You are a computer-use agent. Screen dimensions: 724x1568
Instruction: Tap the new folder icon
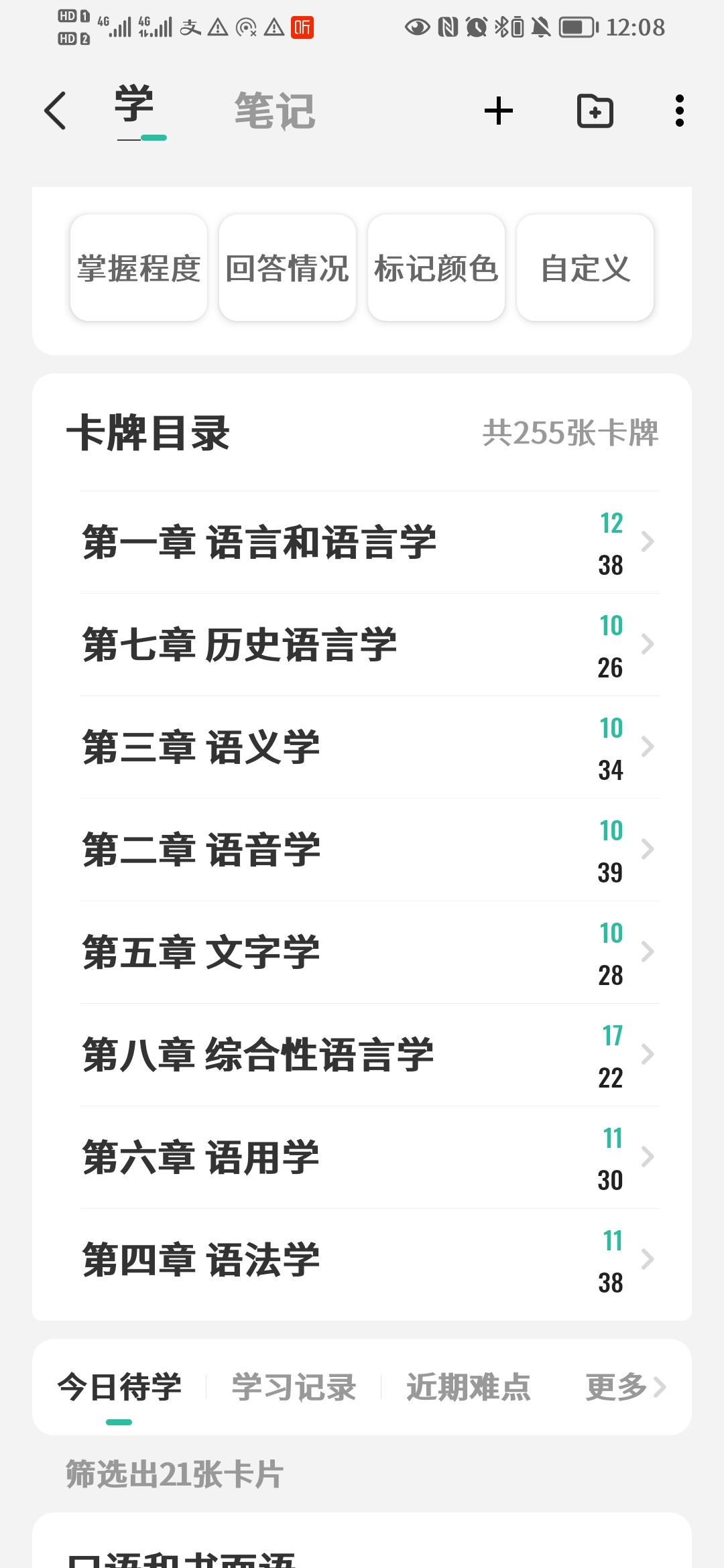[595, 111]
